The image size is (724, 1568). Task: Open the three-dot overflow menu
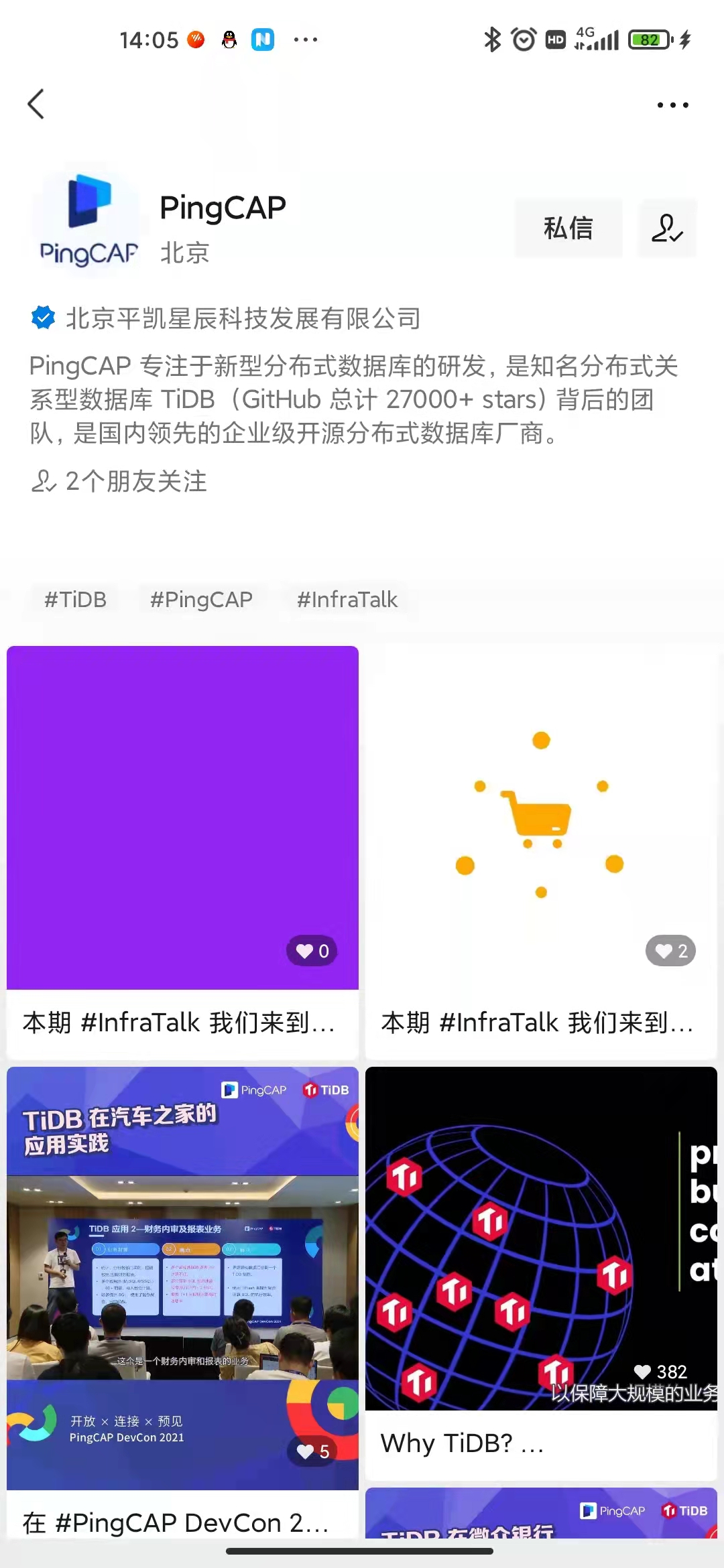(672, 105)
